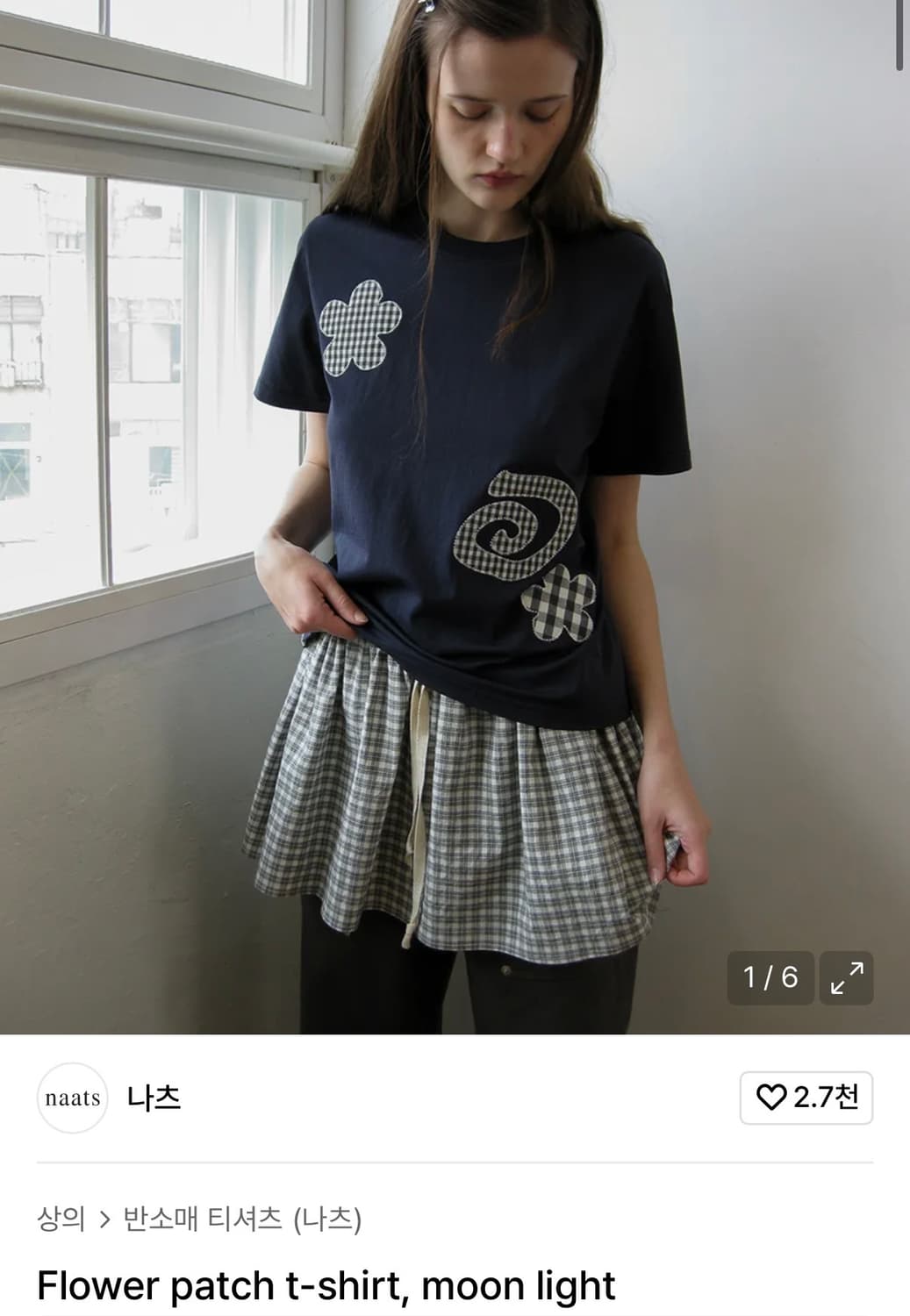Screen dimensions: 910x1316
Task: Tap the fullscreen icon on the image carousel
Action: coord(847,976)
